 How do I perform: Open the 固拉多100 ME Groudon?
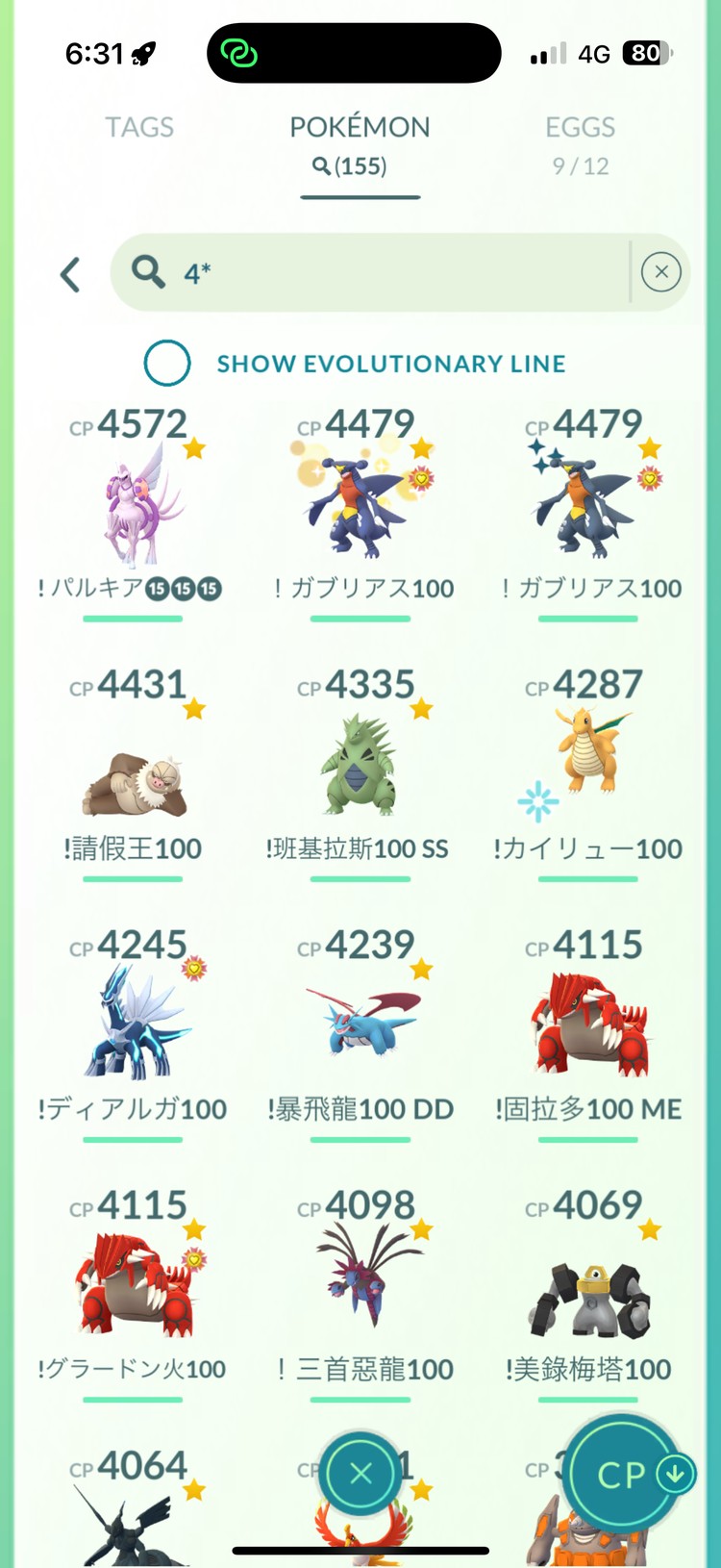tap(588, 1027)
